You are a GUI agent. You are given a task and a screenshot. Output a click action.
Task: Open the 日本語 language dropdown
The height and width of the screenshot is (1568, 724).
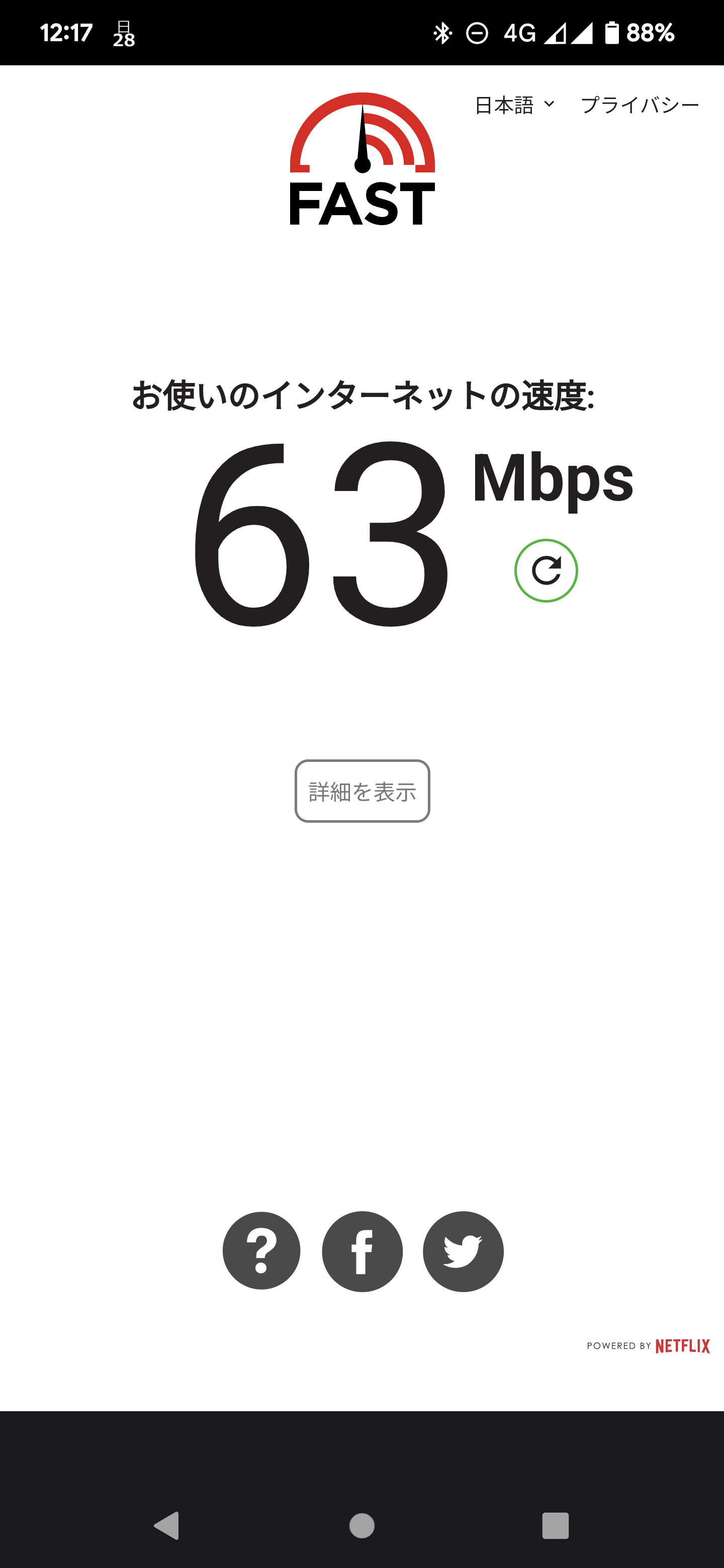[514, 105]
